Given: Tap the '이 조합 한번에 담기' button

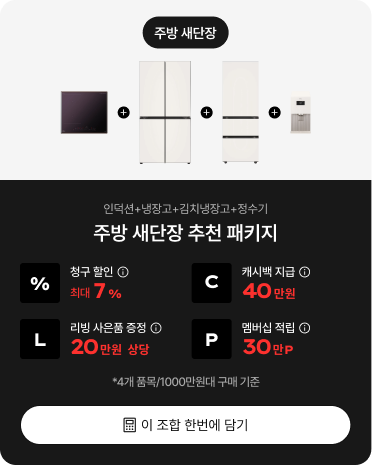Looking at the screenshot, I should (186, 425).
